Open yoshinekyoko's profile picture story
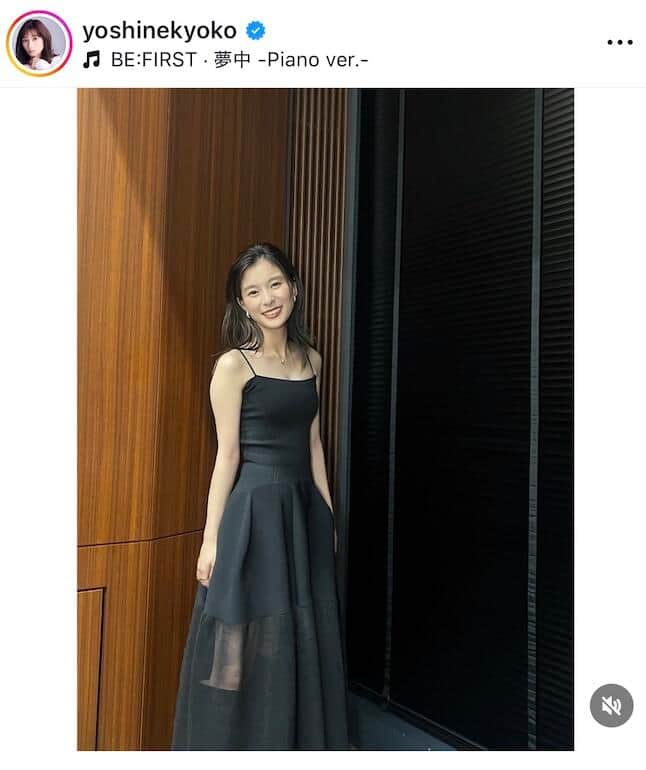 click(39, 44)
